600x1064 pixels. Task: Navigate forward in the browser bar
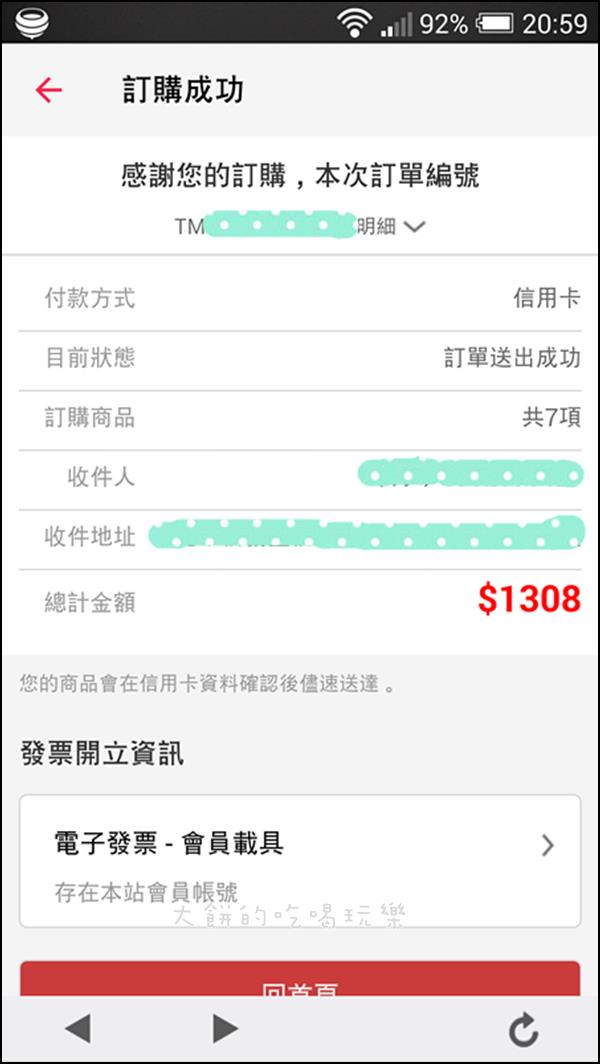[x=225, y=1029]
